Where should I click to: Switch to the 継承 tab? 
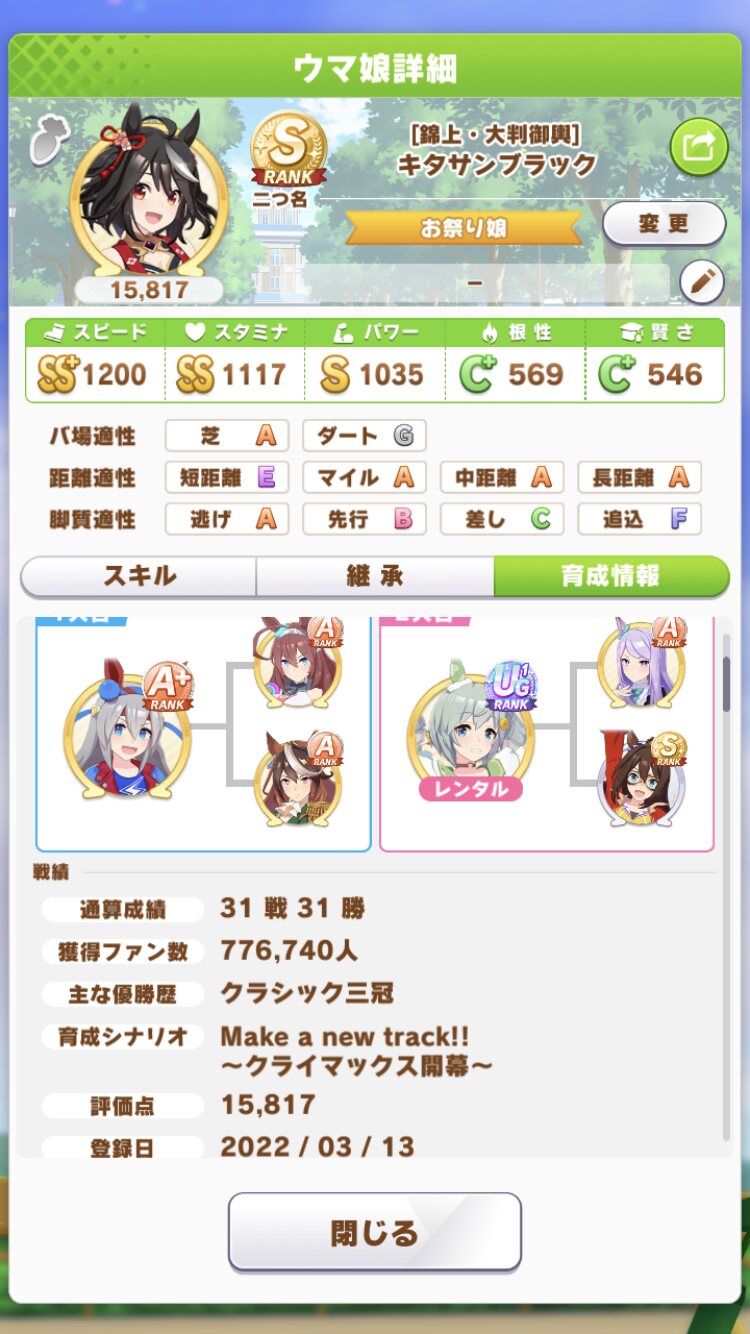pyautogui.click(x=375, y=576)
